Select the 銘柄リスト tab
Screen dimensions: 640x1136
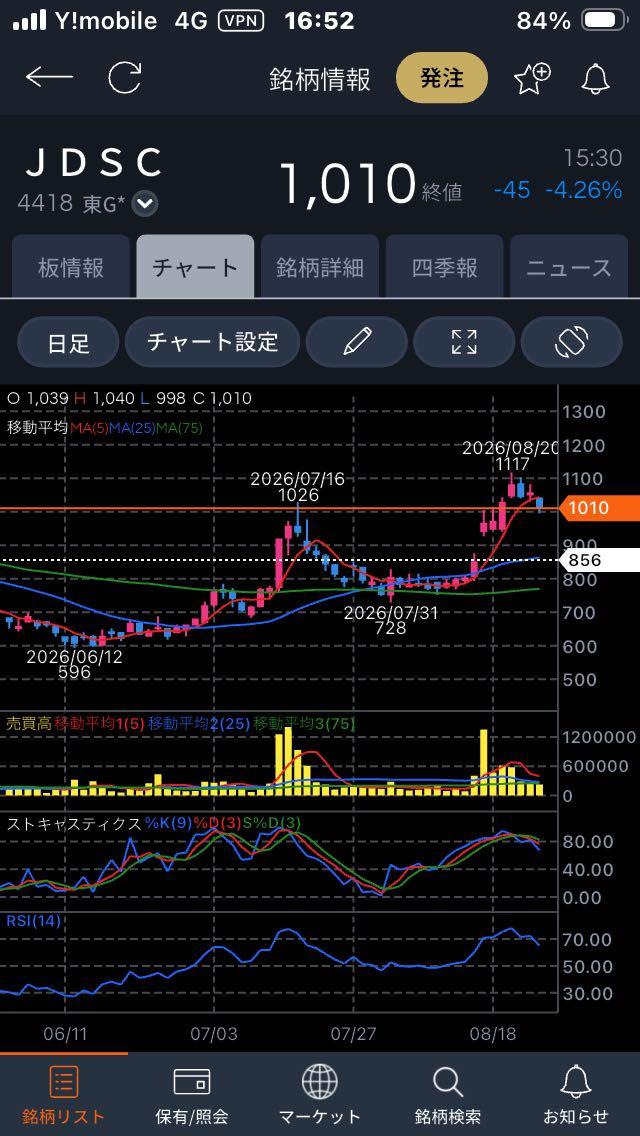(x=63, y=1095)
